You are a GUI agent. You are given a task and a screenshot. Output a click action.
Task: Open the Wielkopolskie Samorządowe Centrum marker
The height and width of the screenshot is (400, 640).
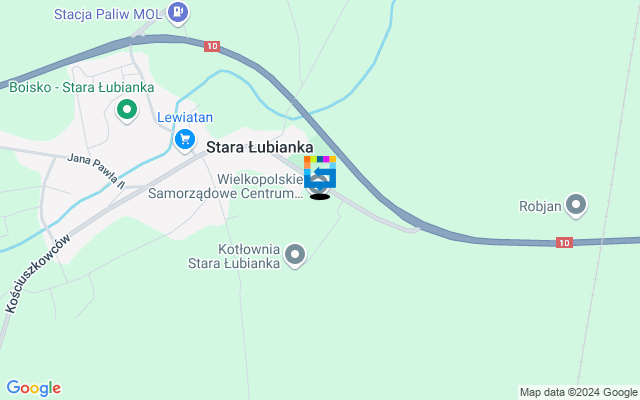tap(320, 175)
